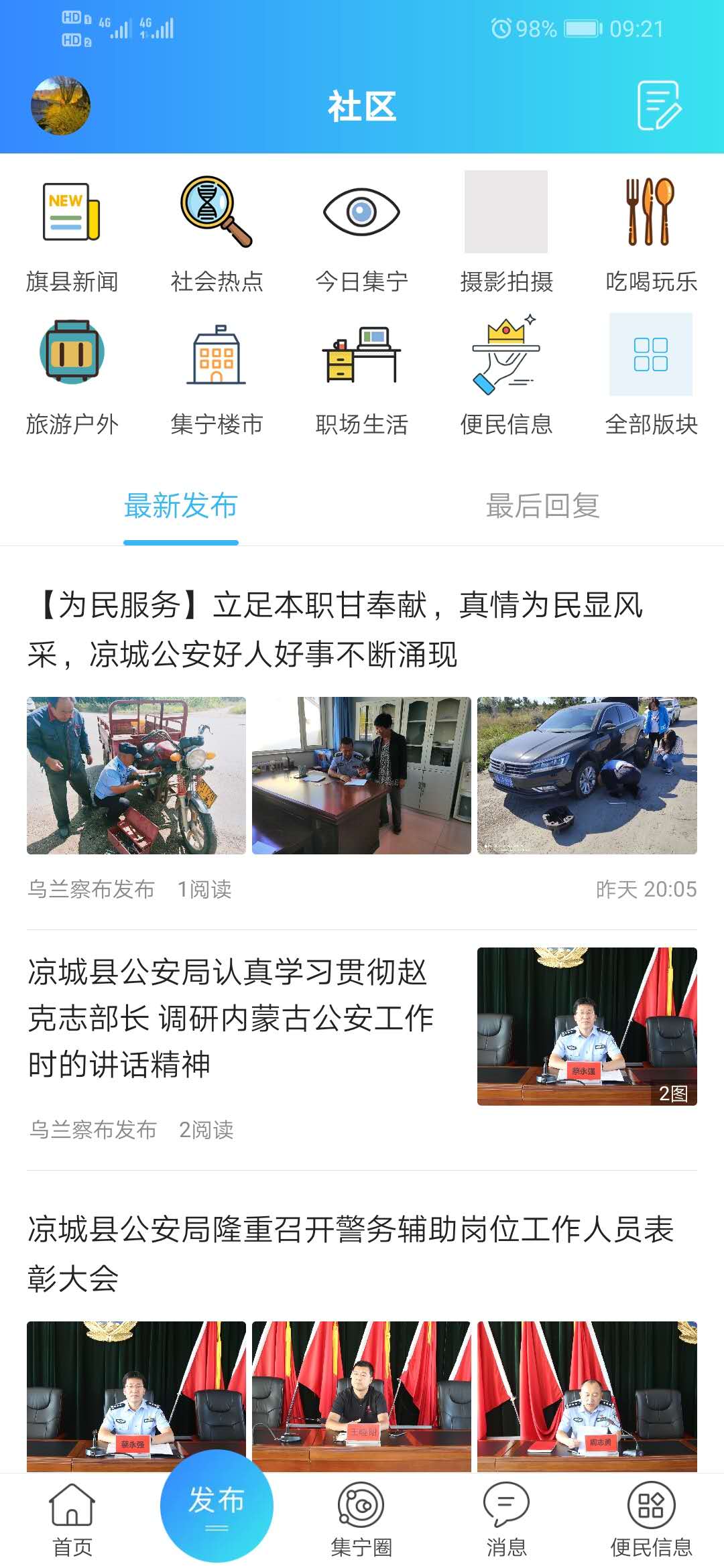Open 旅游户外 section
Image resolution: width=724 pixels, height=1568 pixels.
click(x=72, y=376)
